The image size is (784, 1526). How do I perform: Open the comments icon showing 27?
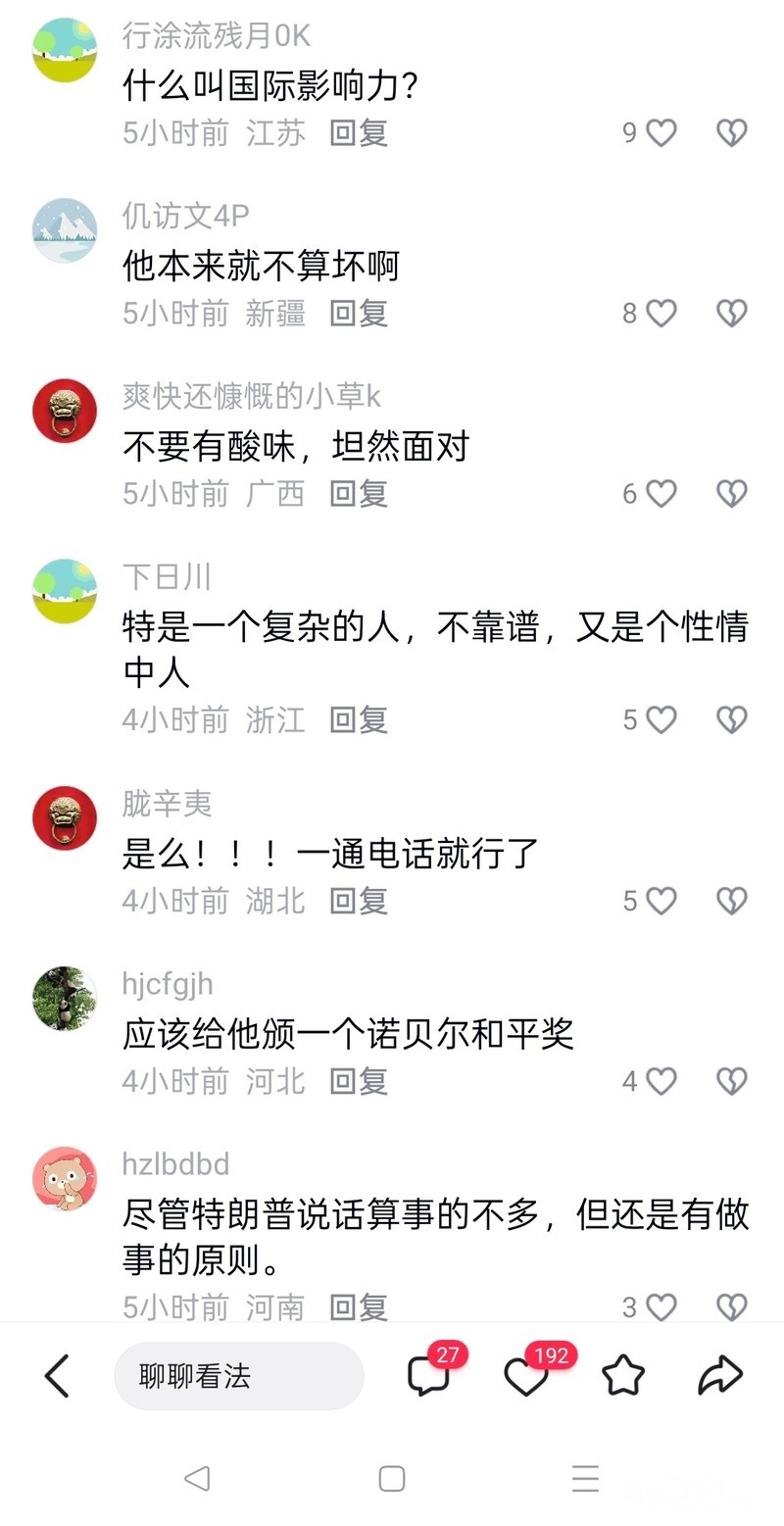pos(429,1376)
